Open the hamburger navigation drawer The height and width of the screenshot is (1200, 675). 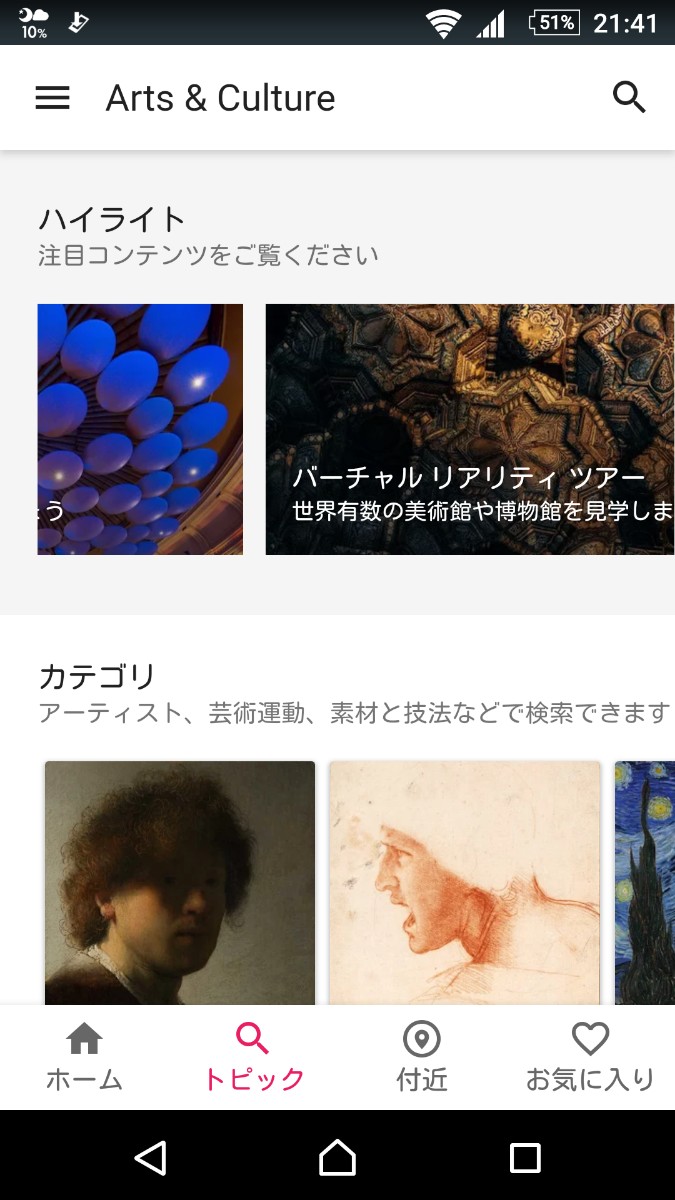53,98
